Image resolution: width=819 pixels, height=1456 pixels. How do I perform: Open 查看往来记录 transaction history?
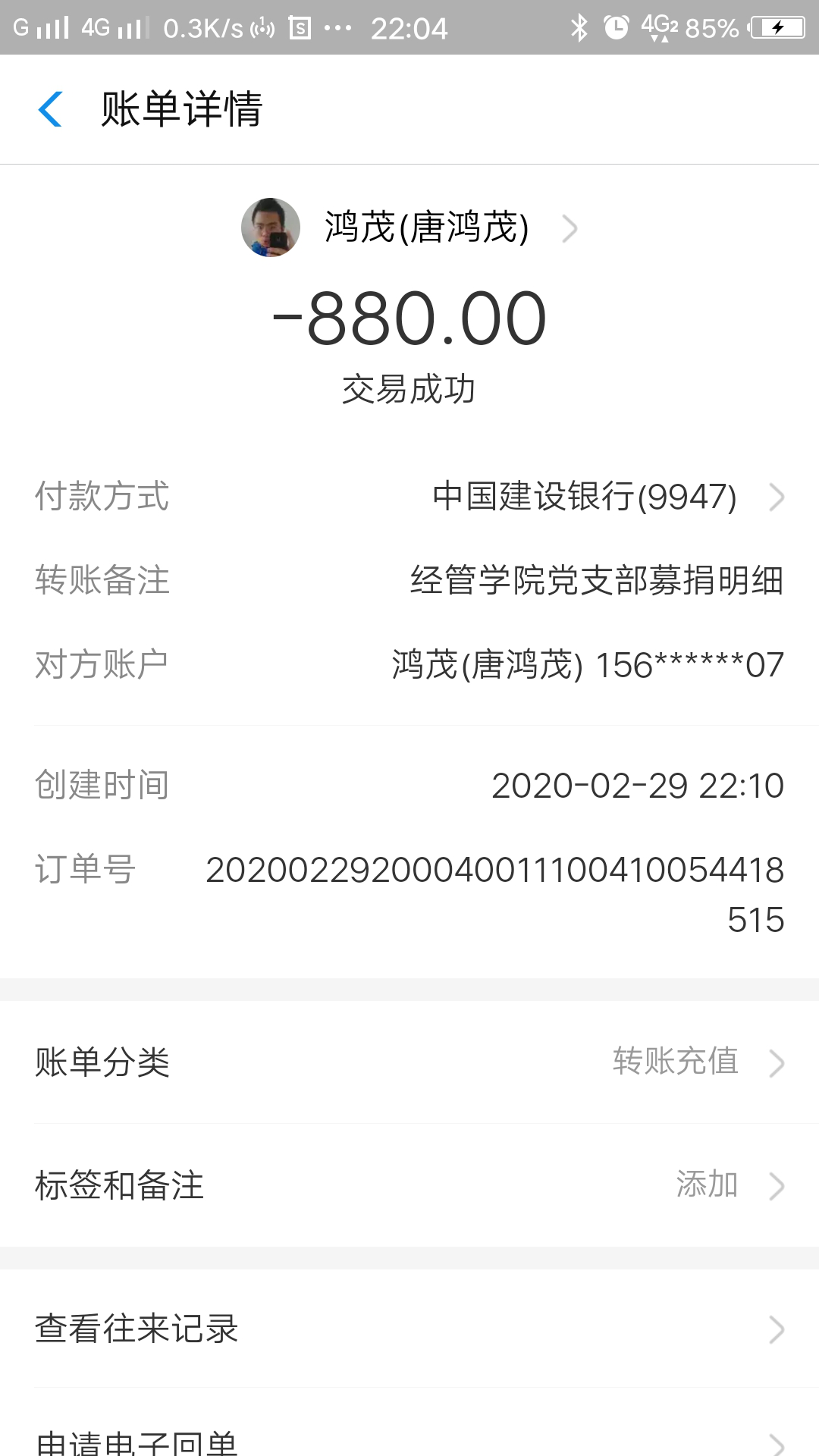[x=409, y=1329]
